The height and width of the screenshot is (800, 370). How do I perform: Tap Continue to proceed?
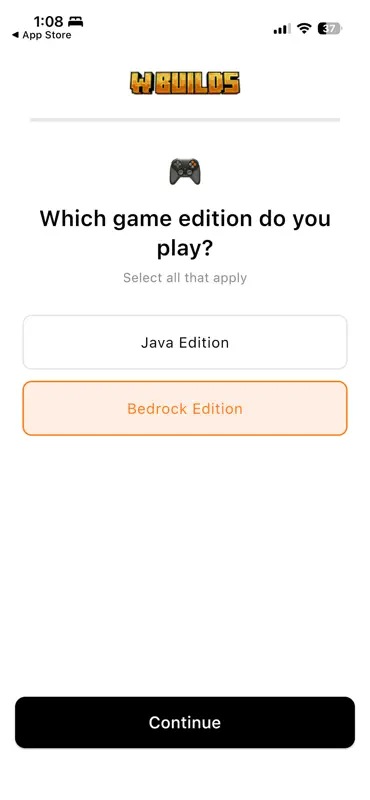pos(185,722)
